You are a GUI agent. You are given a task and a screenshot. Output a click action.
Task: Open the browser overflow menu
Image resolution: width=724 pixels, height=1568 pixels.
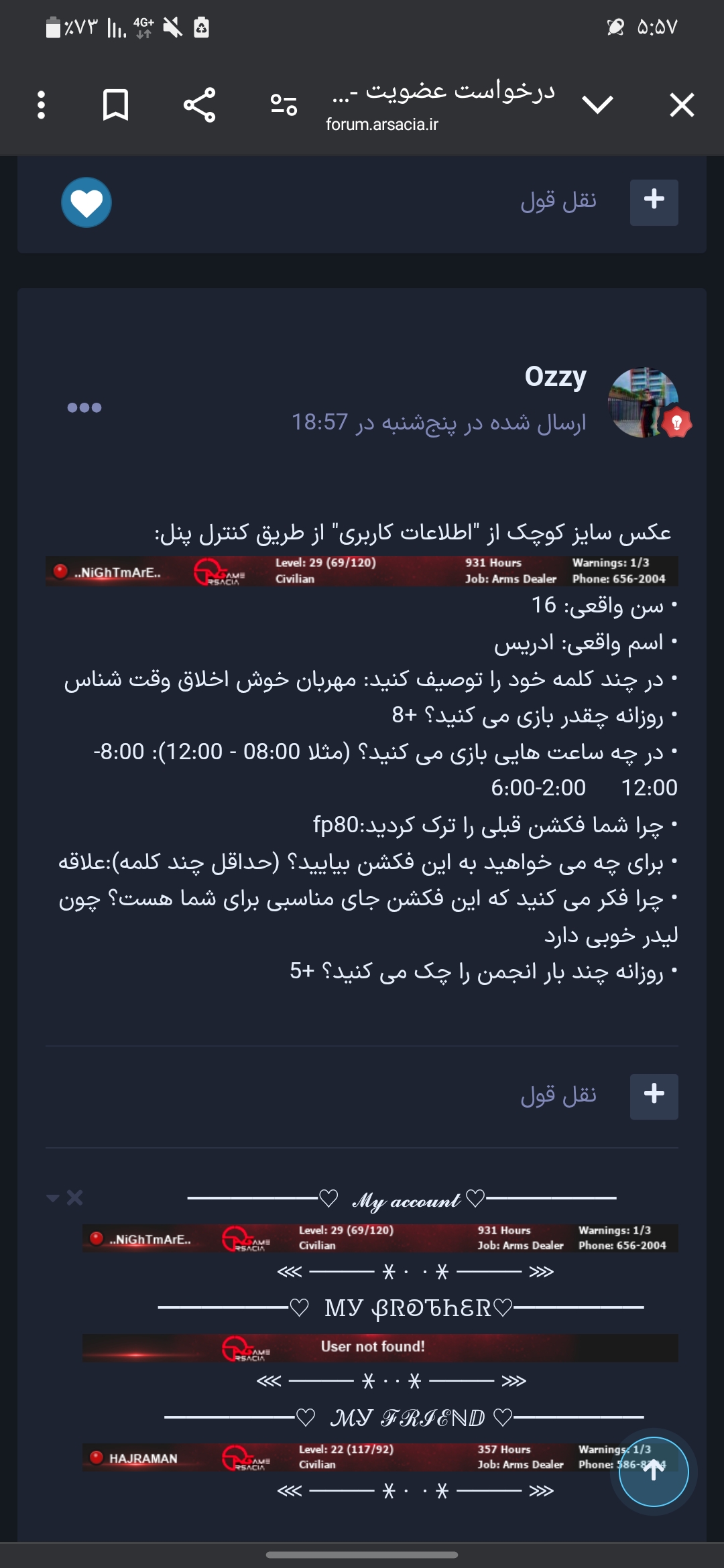tap(42, 105)
